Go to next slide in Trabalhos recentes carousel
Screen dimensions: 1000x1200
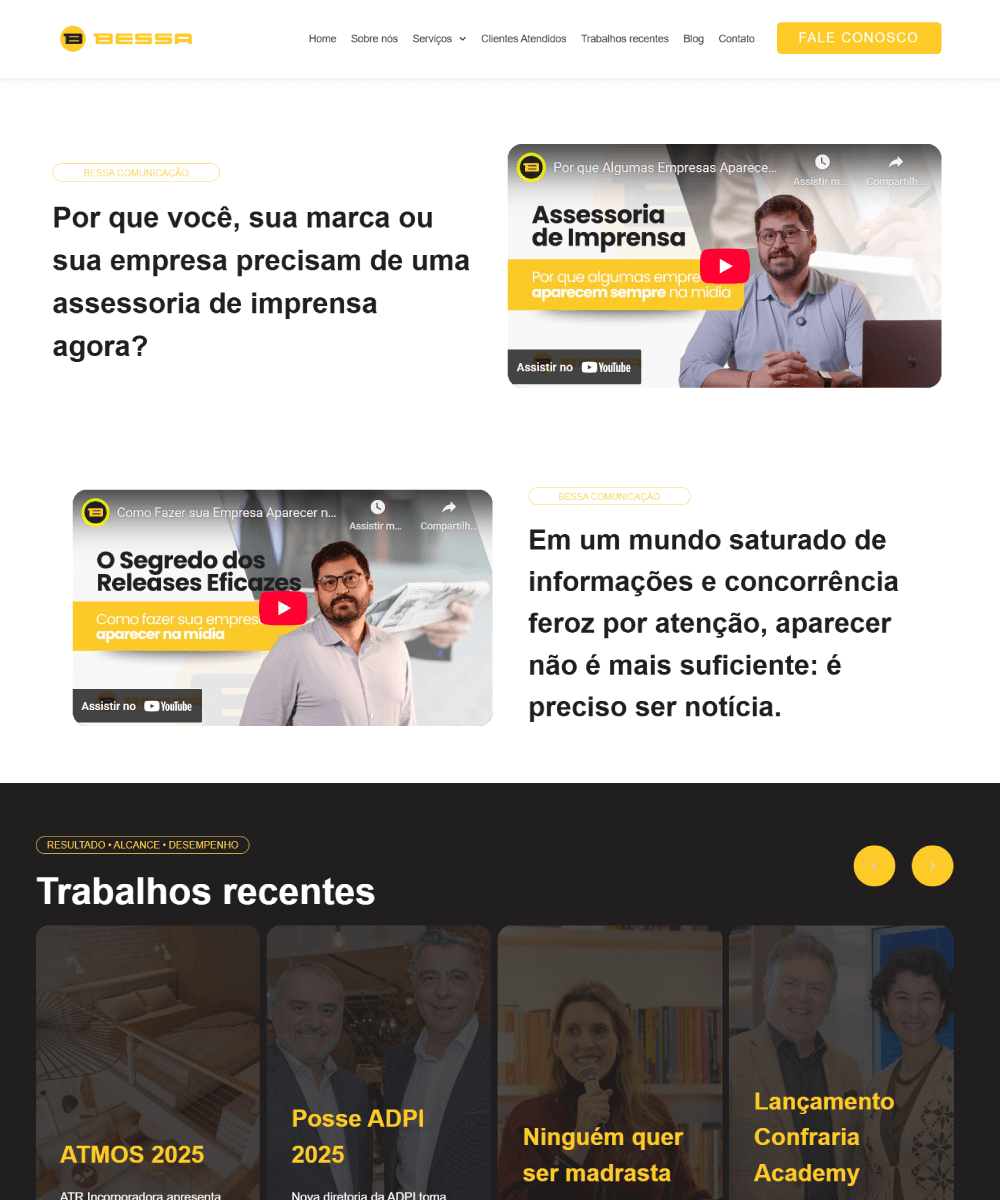tap(932, 866)
